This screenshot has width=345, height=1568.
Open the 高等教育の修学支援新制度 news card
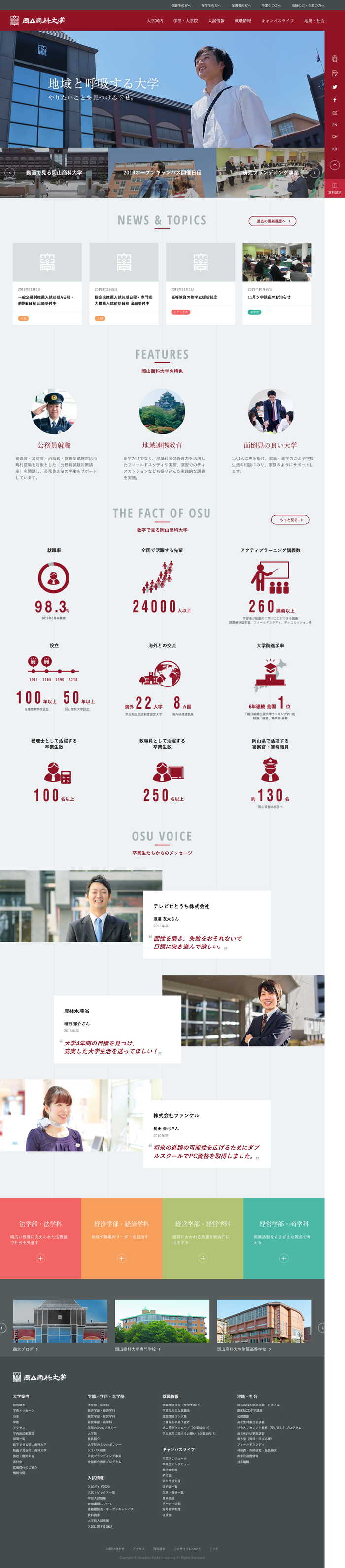[201, 284]
